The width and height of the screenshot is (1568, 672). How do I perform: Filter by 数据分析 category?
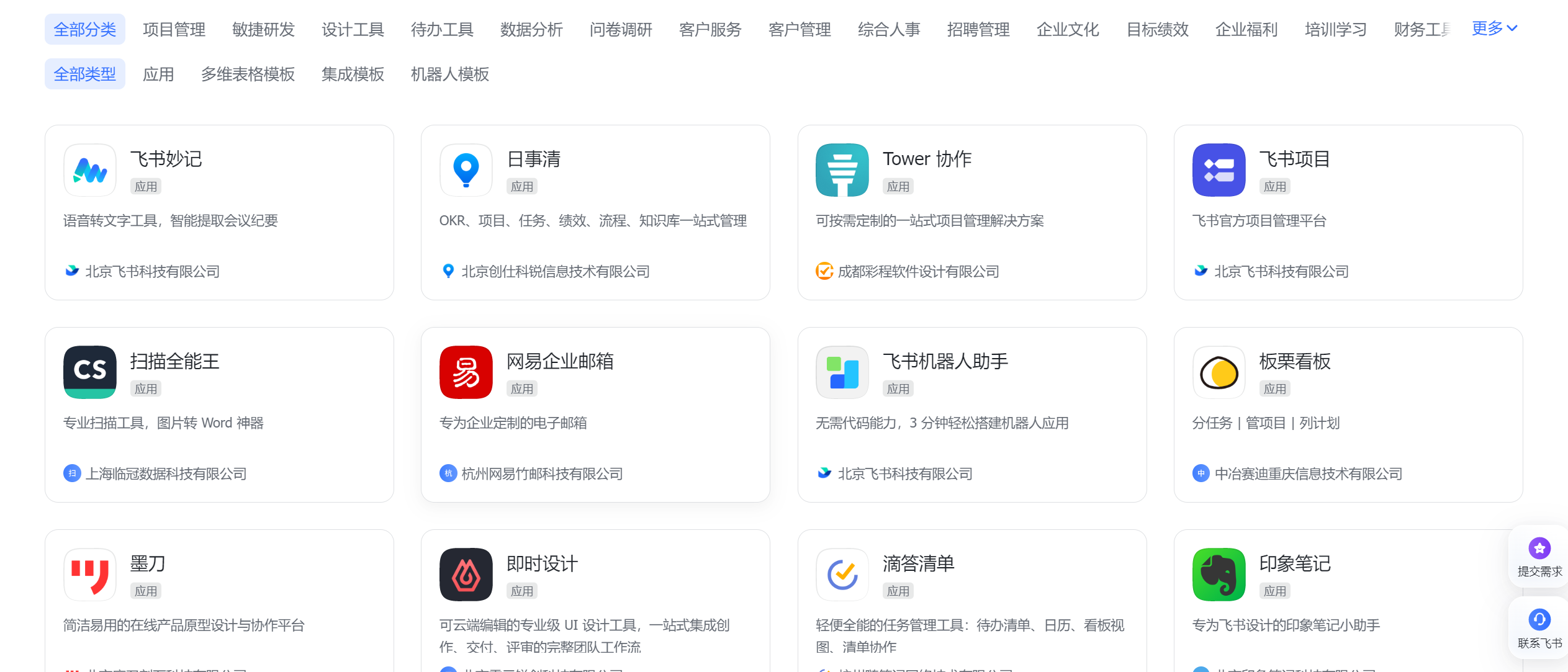(531, 30)
